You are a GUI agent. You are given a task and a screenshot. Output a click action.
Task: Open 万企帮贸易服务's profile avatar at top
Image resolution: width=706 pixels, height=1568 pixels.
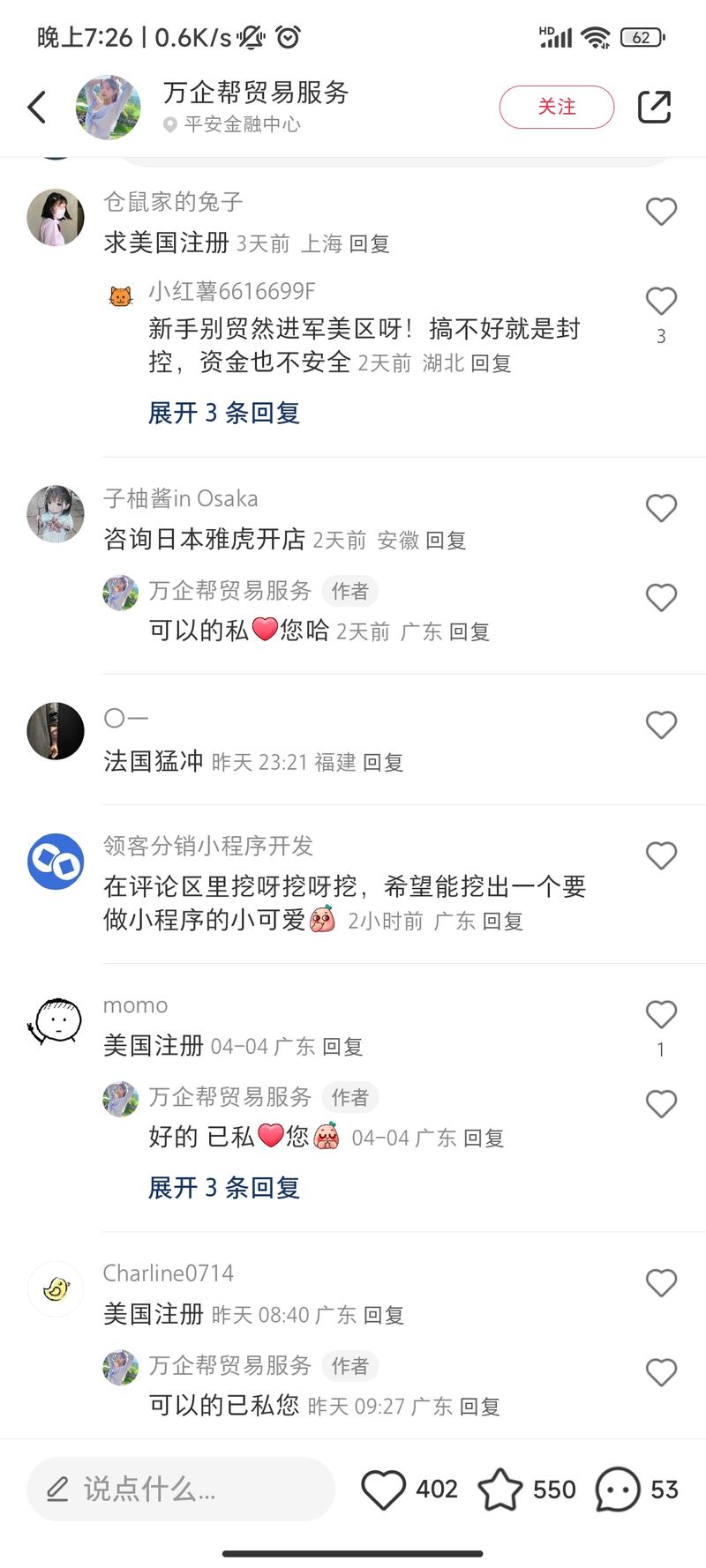[108, 106]
